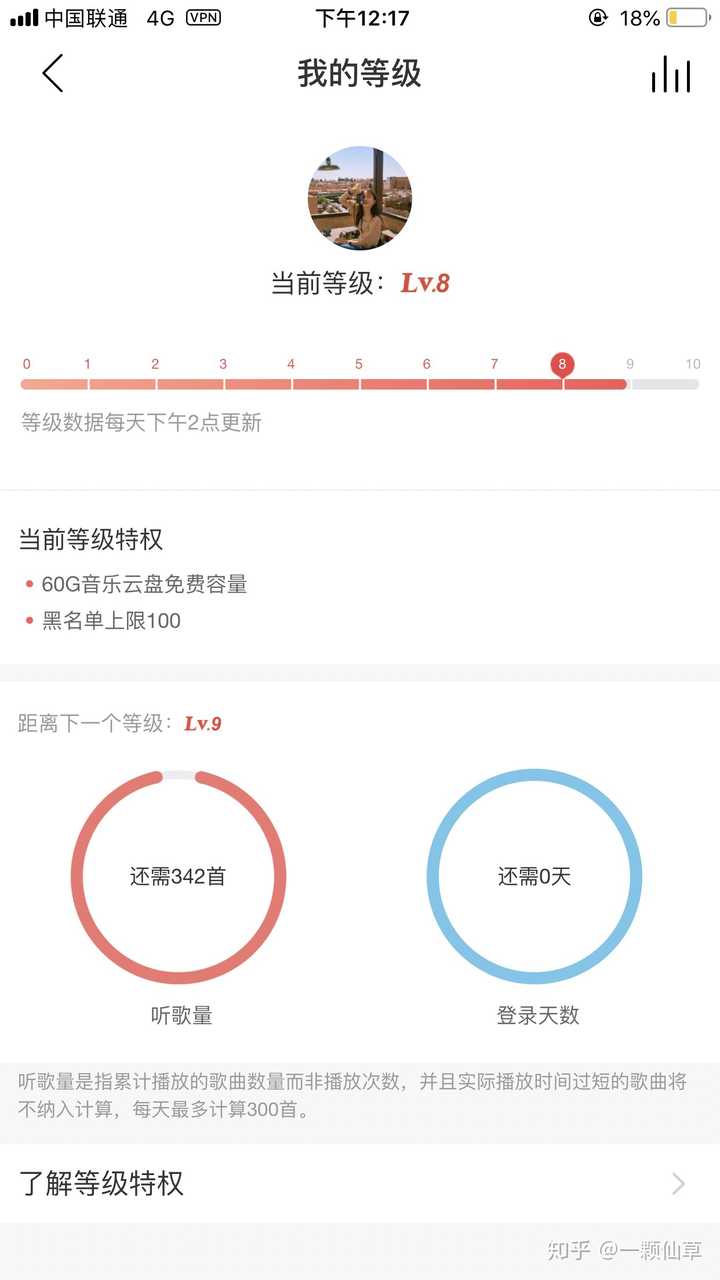Select level marker 0 on the progress bar
Image resolution: width=720 pixels, height=1280 pixels.
[x=25, y=365]
